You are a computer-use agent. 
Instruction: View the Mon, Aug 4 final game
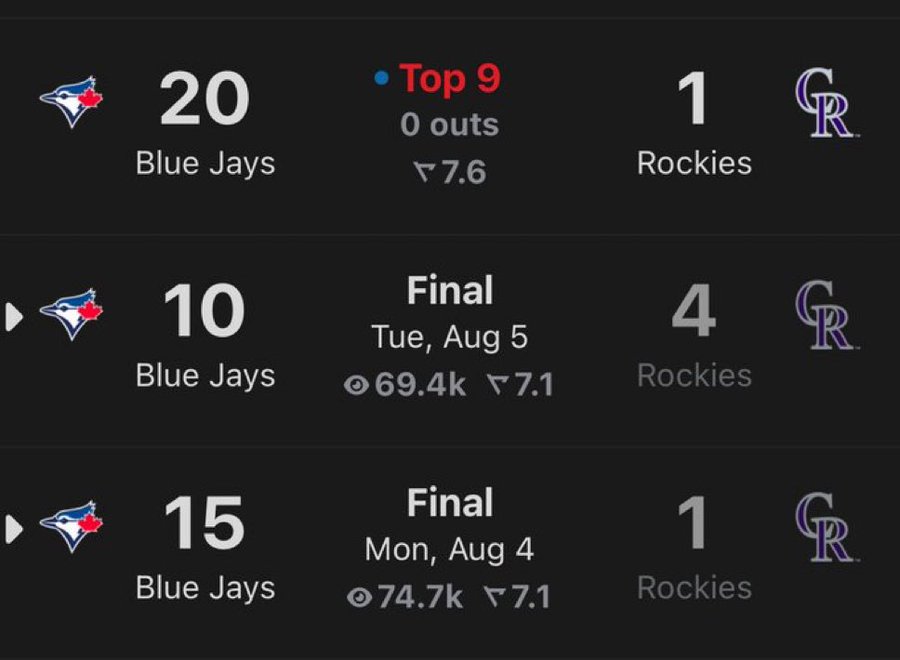[x=450, y=550]
